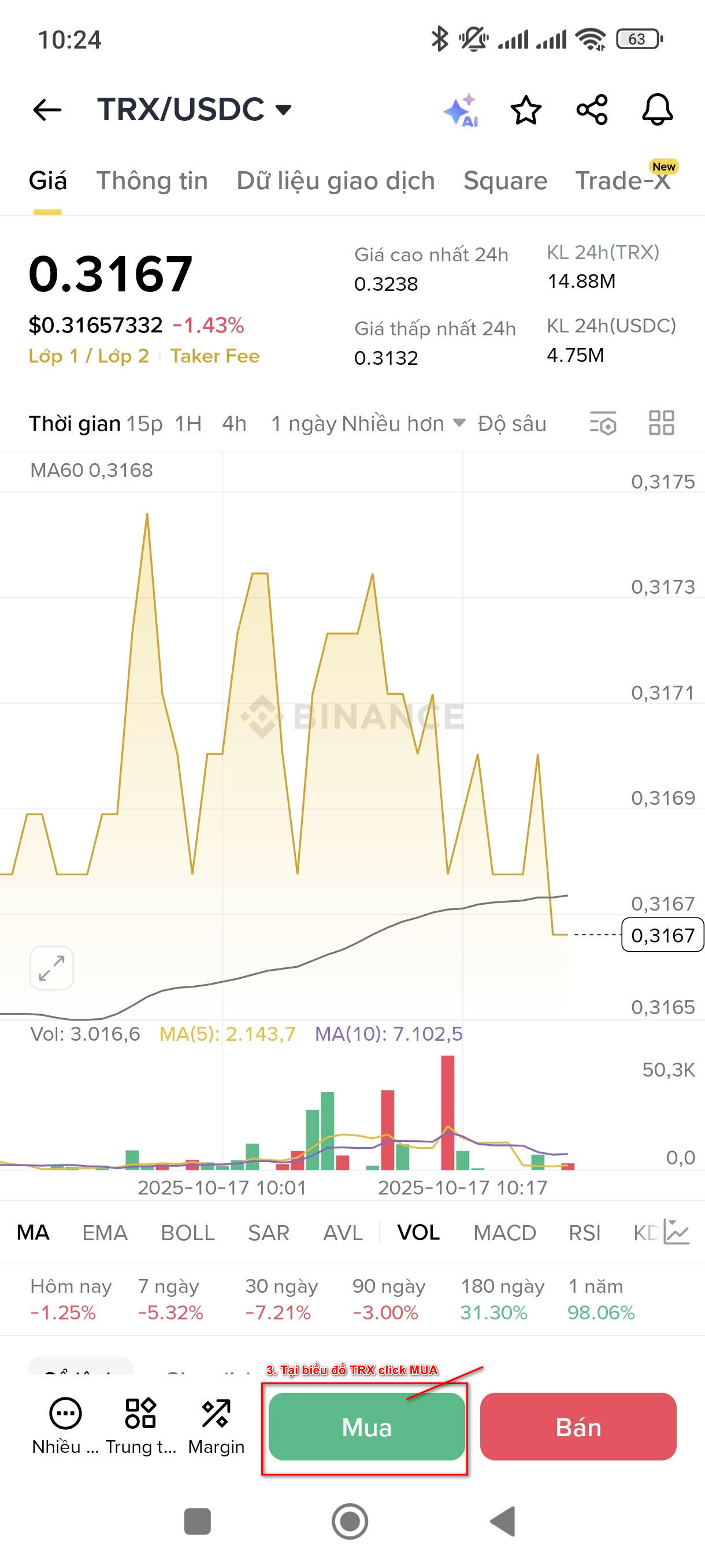Expand the TRX/USDC pair dropdown
Screen dimensions: 705x1568
[x=284, y=110]
